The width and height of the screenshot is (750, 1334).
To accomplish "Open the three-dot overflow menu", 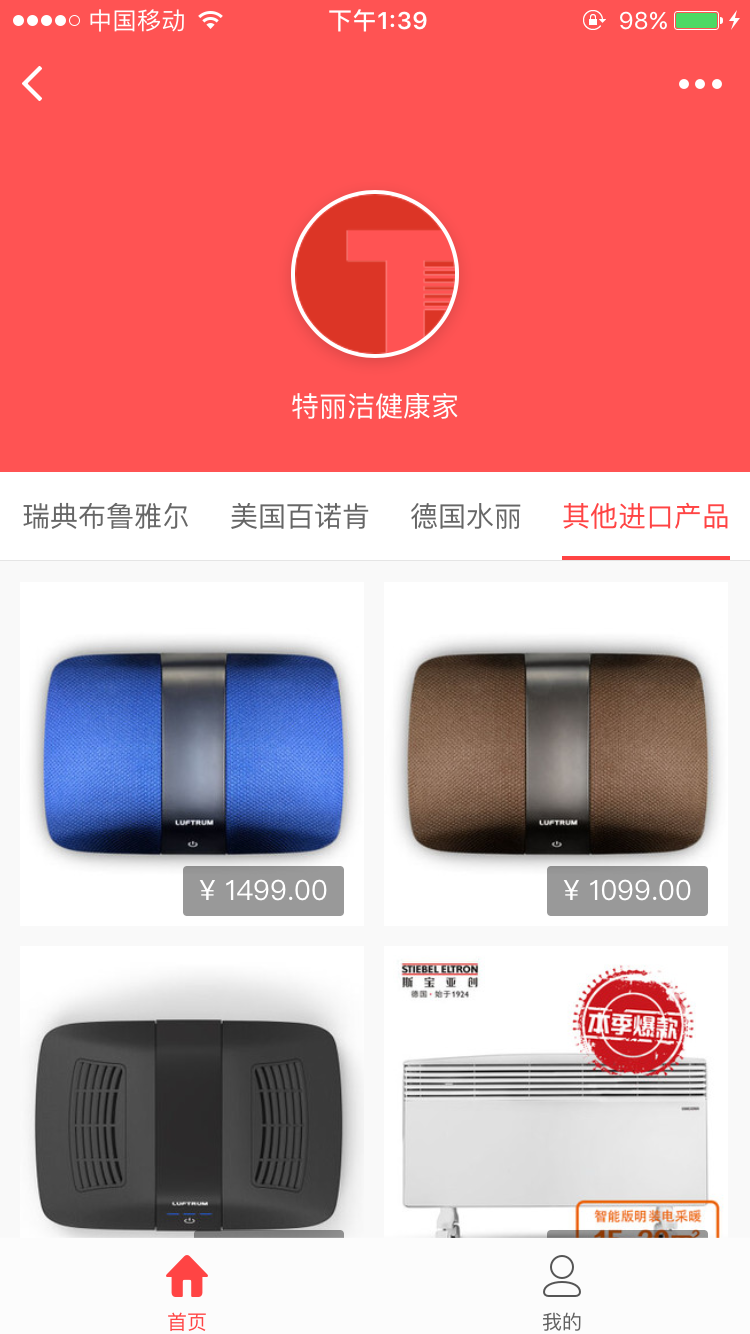I will click(700, 84).
